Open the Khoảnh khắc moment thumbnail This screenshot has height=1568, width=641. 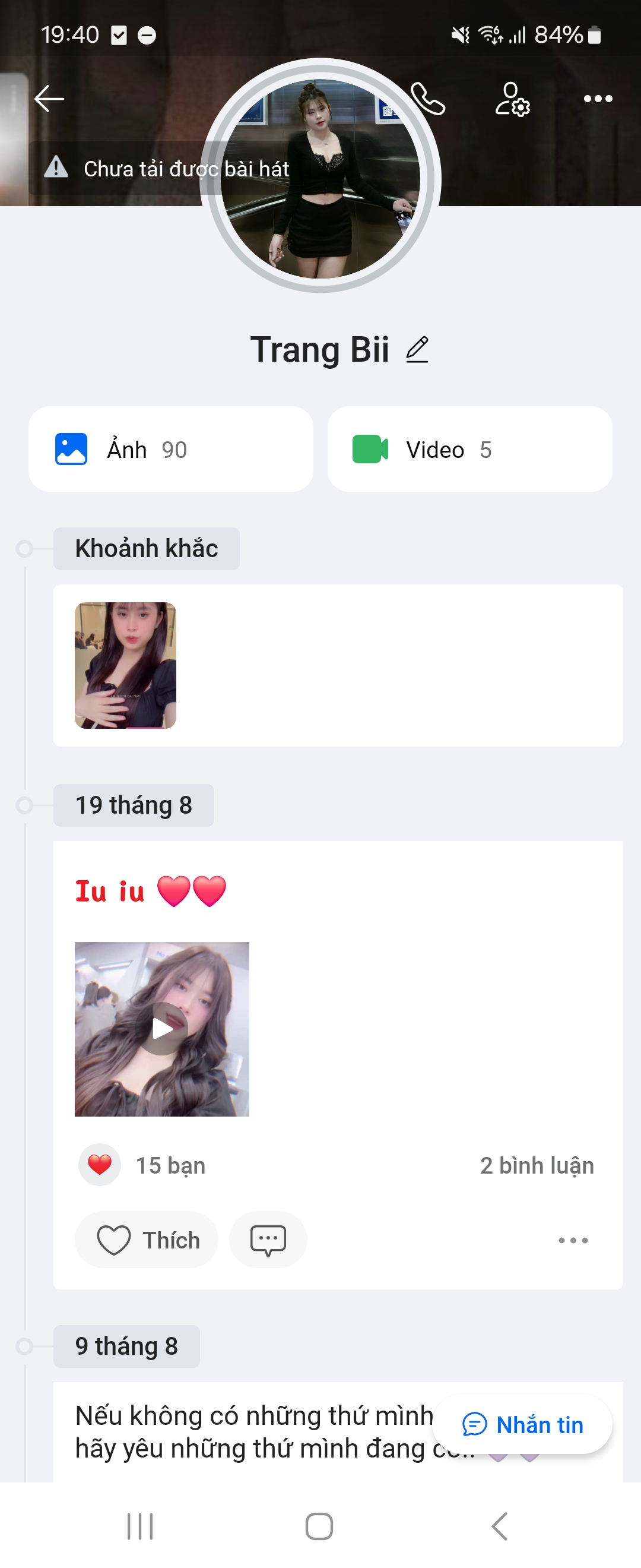[x=125, y=665]
